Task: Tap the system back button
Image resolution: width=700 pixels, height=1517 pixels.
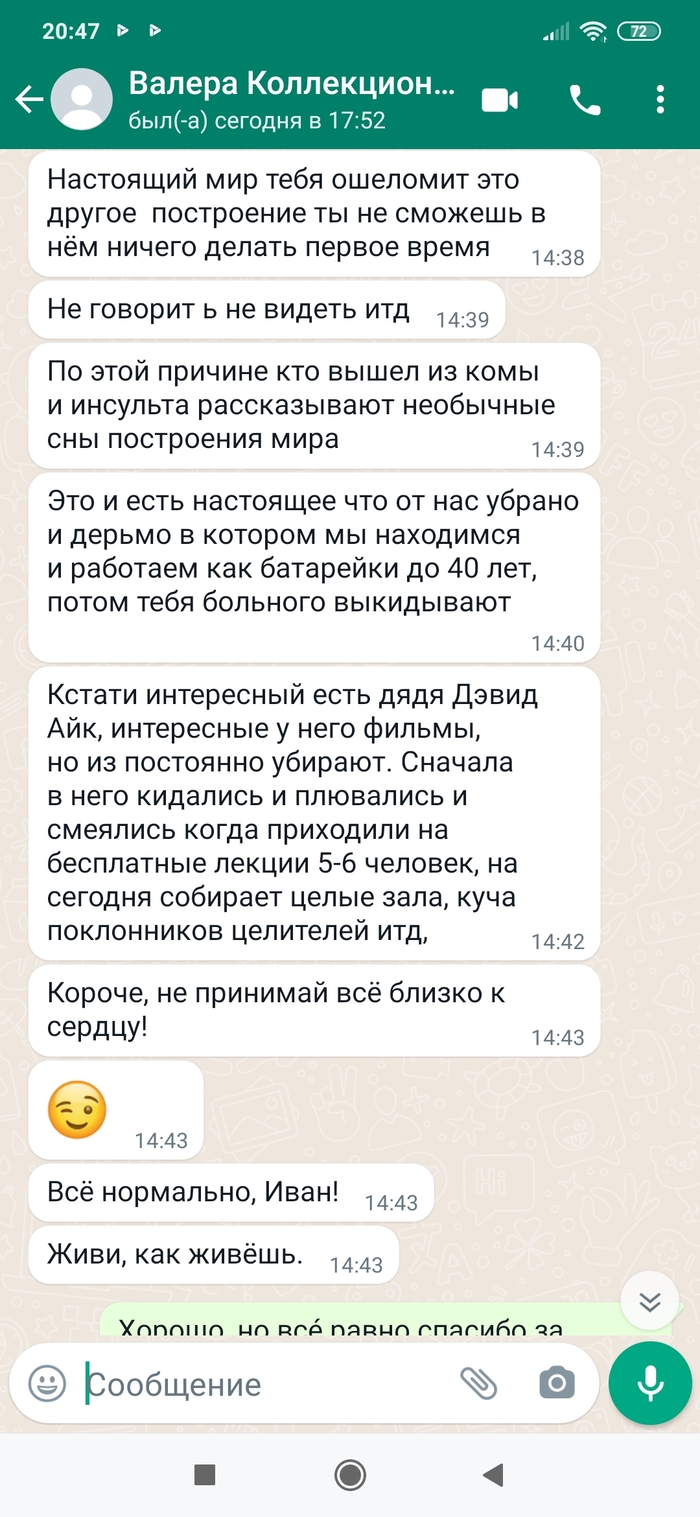Action: click(x=492, y=1474)
